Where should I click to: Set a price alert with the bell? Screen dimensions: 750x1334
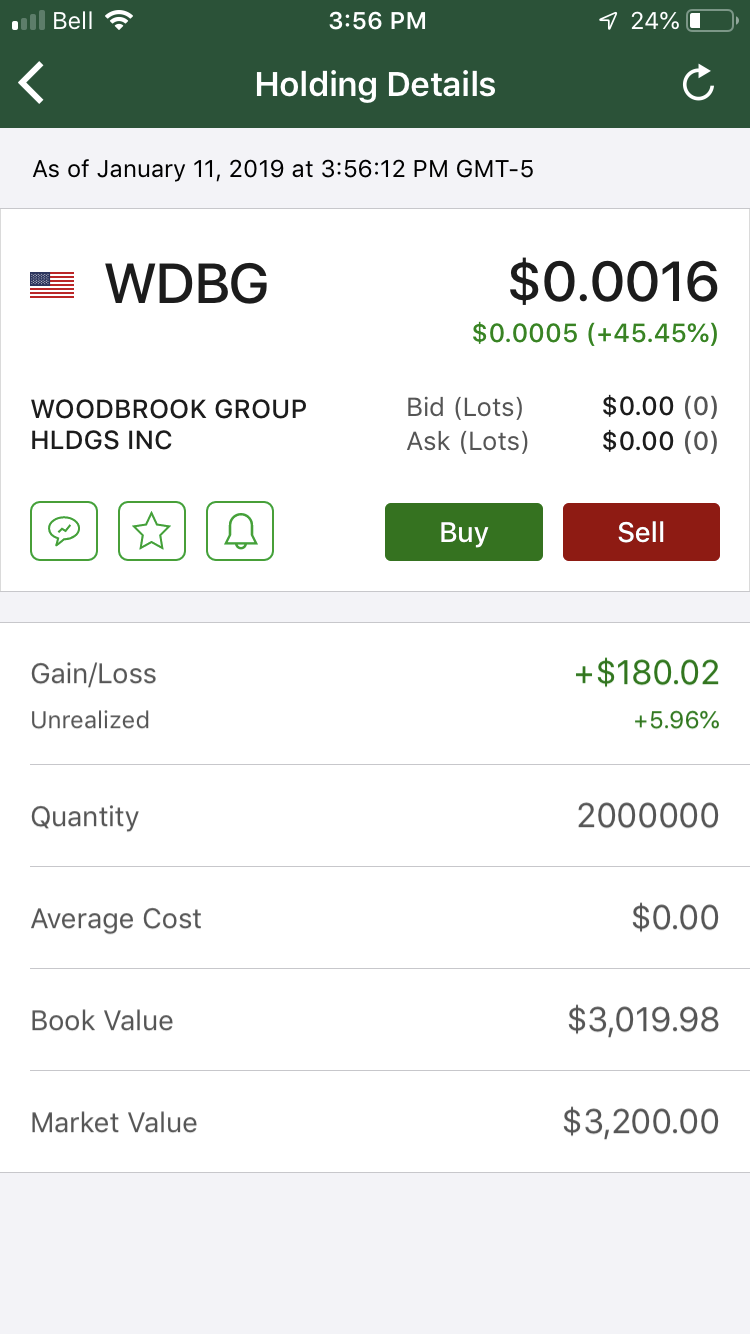[x=240, y=531]
